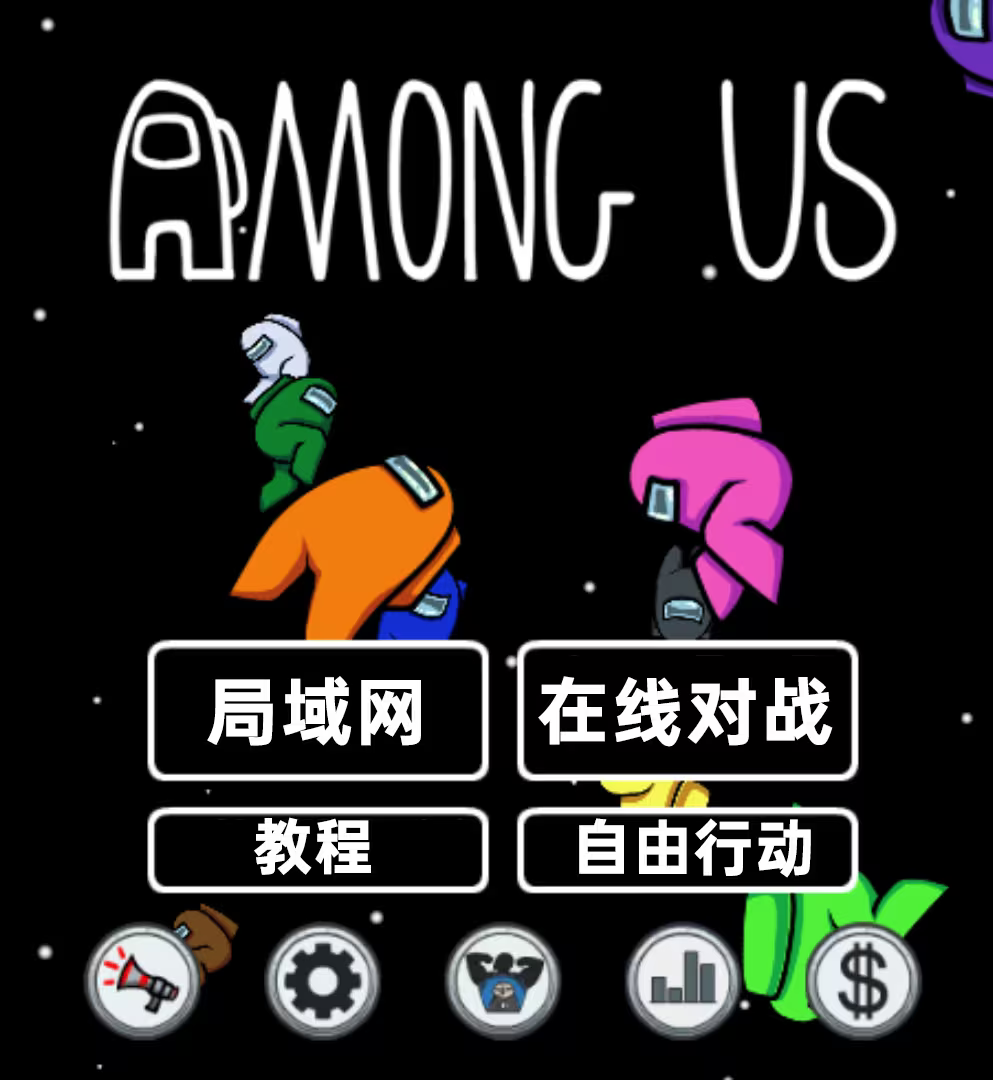Enter 自由行动 freeplay mode
The width and height of the screenshot is (993, 1080).
687,849
